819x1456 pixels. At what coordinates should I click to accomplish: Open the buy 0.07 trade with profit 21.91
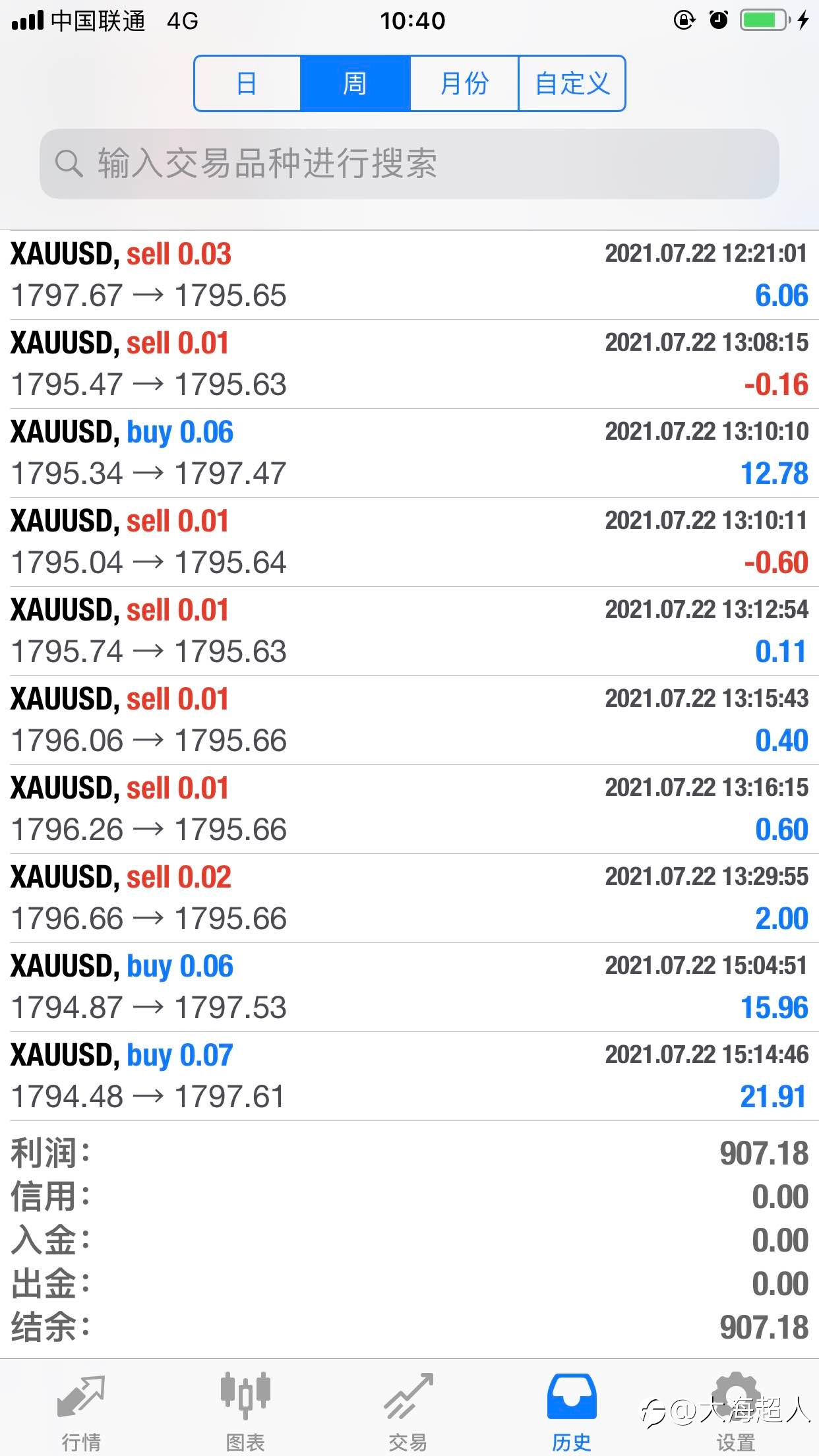pyautogui.click(x=409, y=1076)
